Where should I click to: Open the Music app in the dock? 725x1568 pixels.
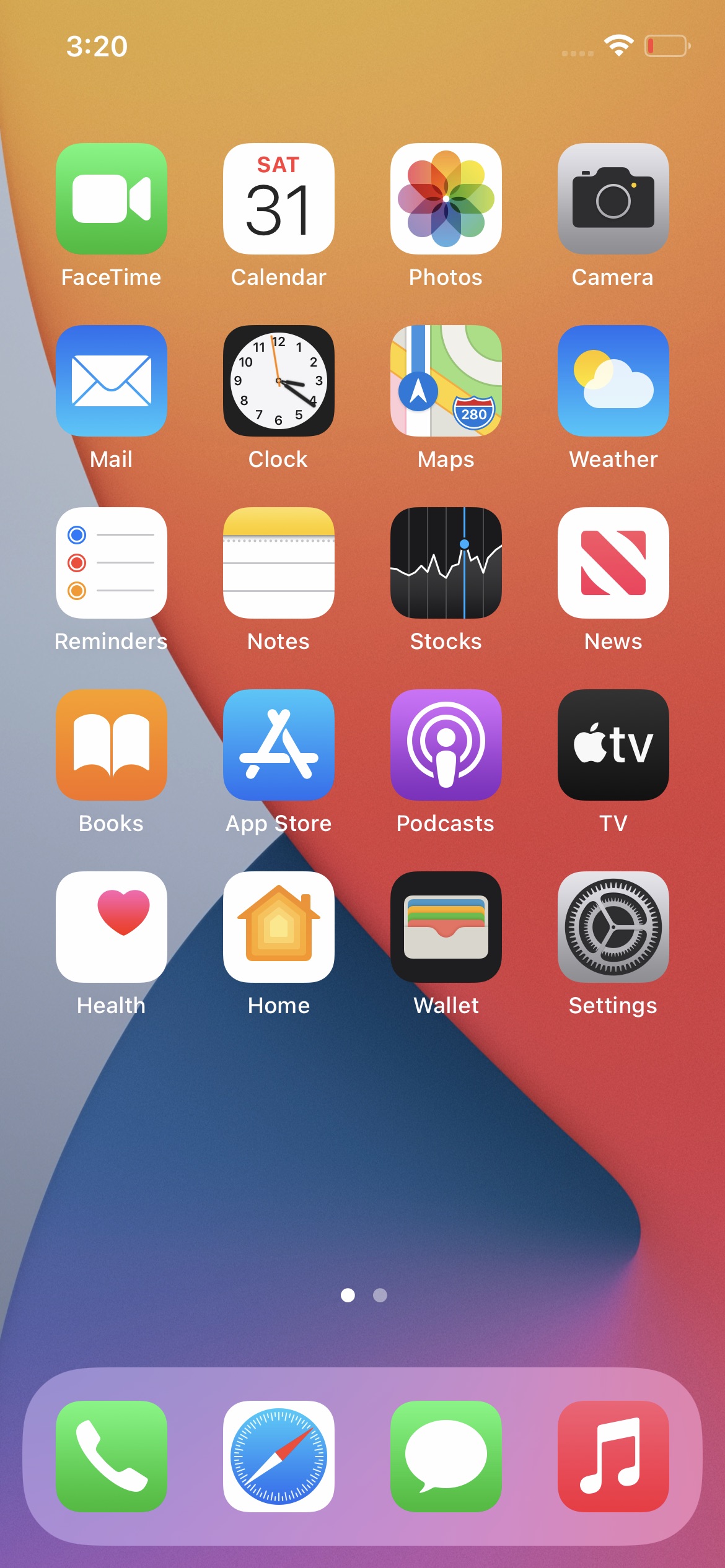coord(613,1456)
